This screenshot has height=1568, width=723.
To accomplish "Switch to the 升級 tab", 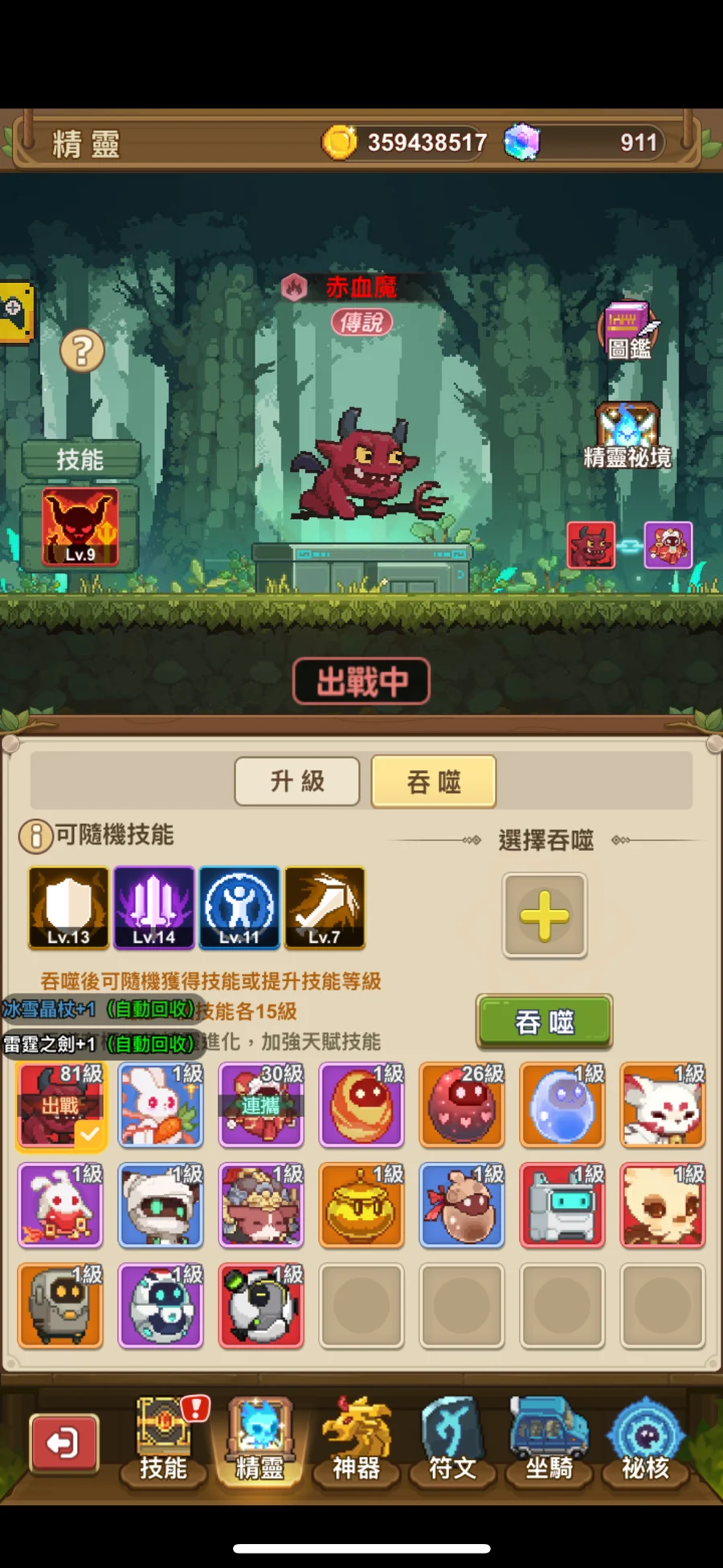I will tap(297, 781).
